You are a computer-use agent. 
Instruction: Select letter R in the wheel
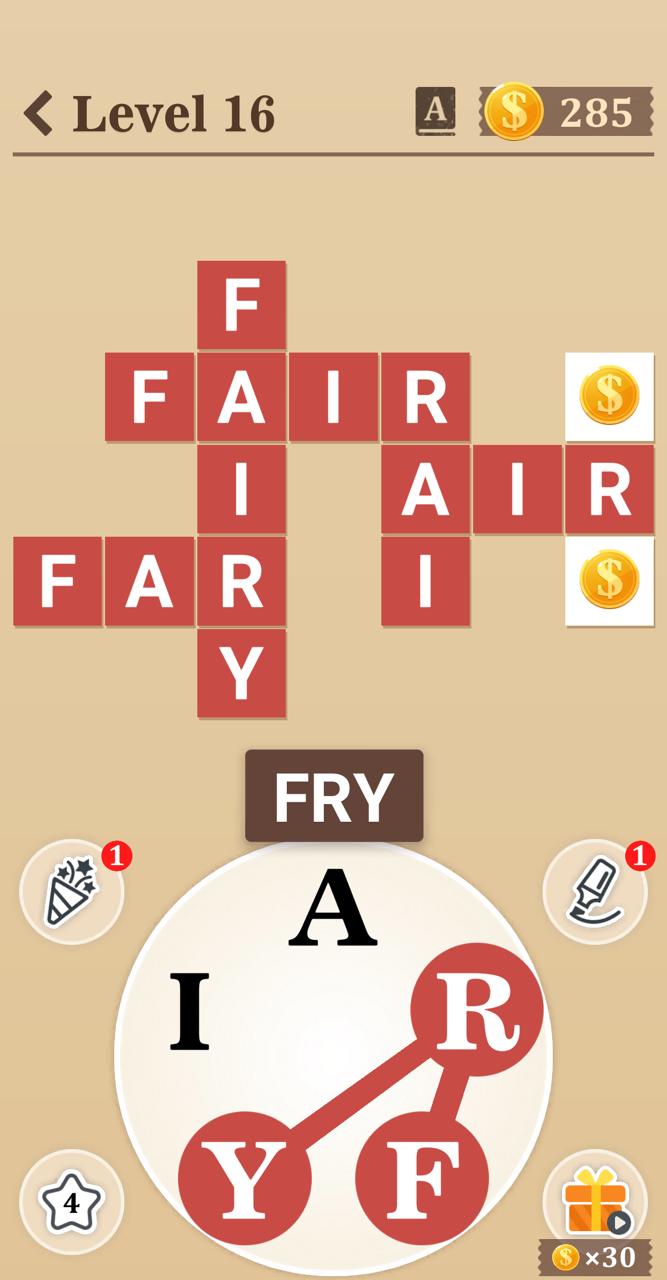tap(477, 1010)
